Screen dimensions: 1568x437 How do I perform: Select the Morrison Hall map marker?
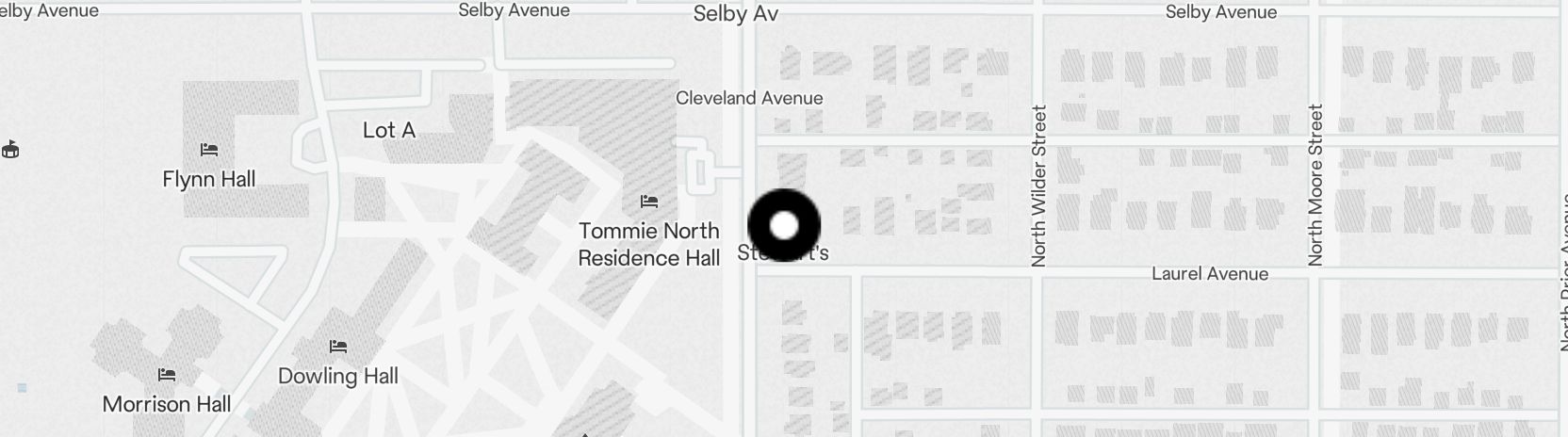coord(167,376)
